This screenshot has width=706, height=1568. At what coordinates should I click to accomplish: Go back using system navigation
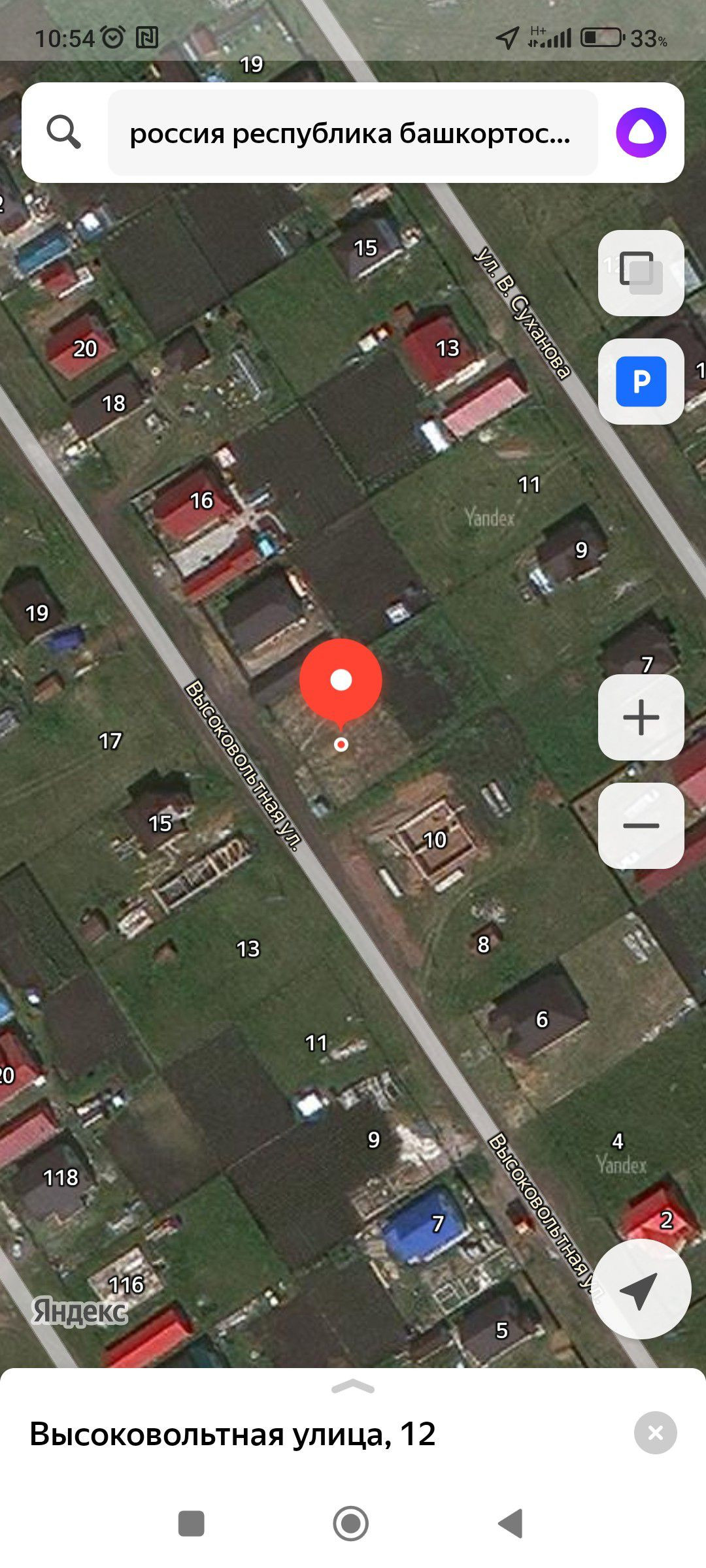point(511,1524)
